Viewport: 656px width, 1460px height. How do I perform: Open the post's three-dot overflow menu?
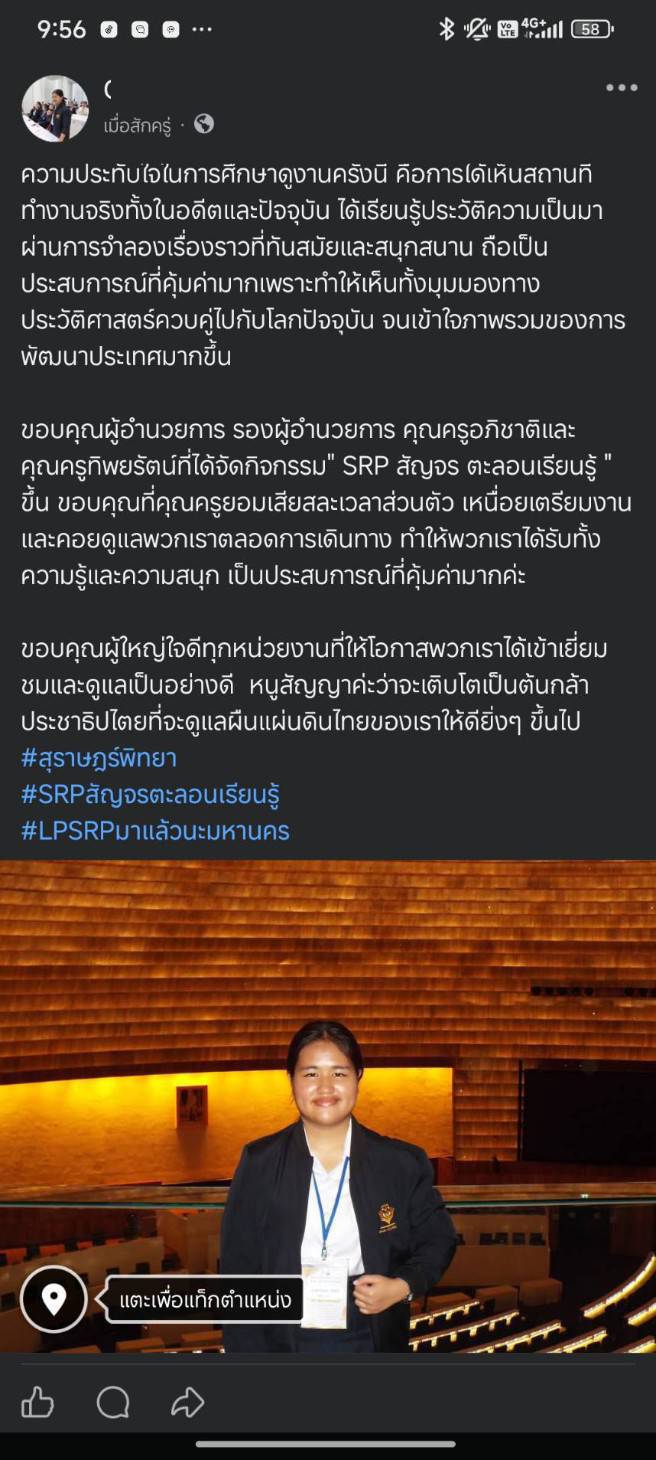point(621,88)
